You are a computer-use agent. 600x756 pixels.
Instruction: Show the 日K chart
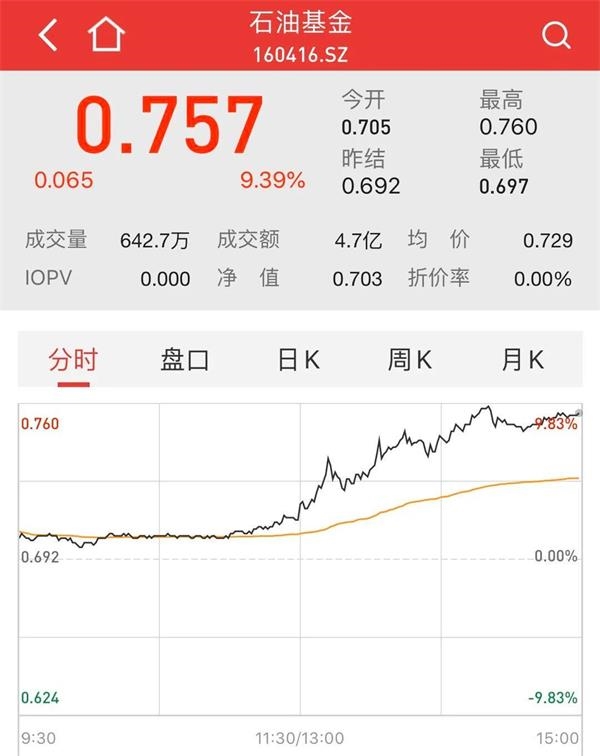(299, 360)
